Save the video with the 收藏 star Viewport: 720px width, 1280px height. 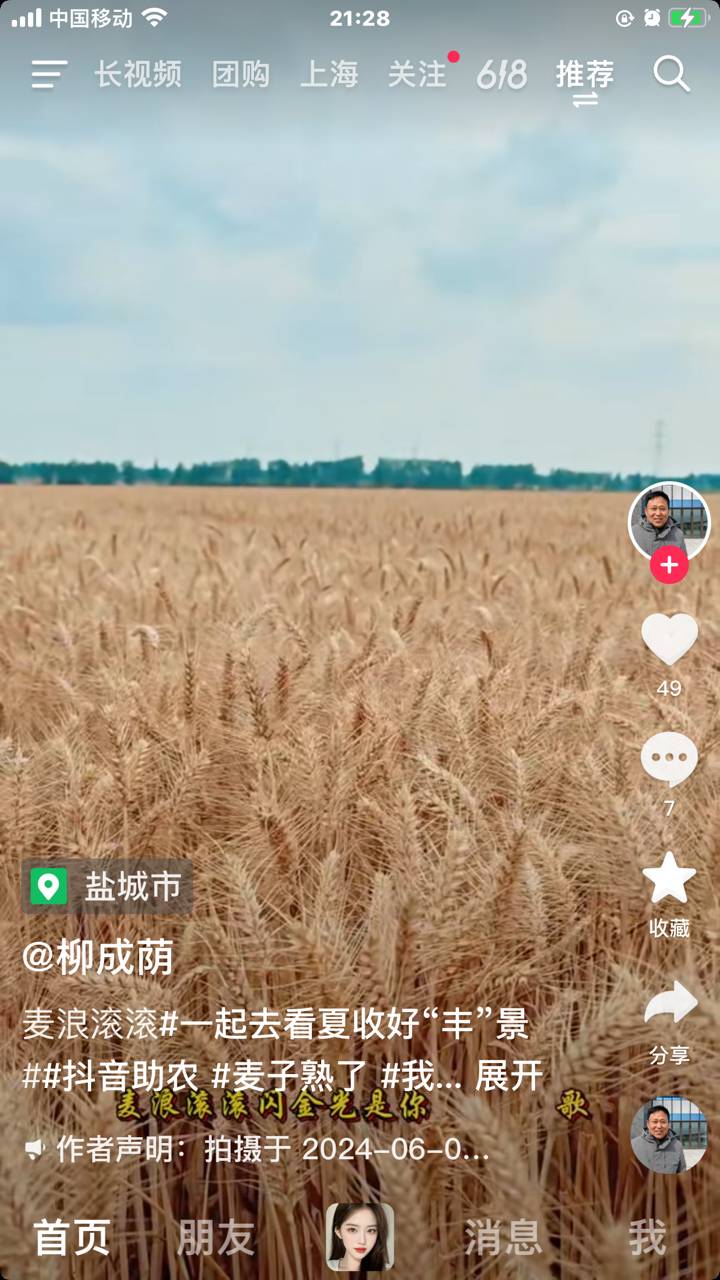[669, 878]
